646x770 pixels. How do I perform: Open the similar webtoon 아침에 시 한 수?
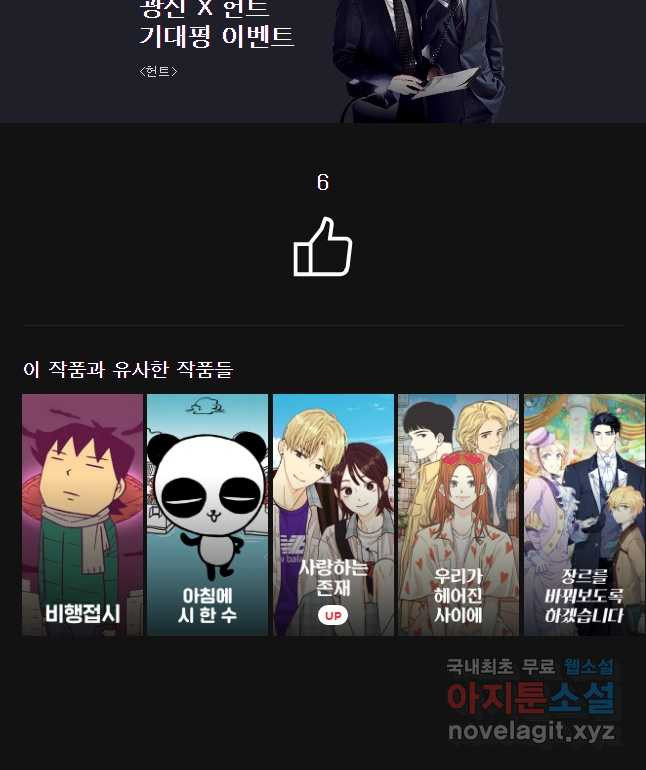point(207,514)
